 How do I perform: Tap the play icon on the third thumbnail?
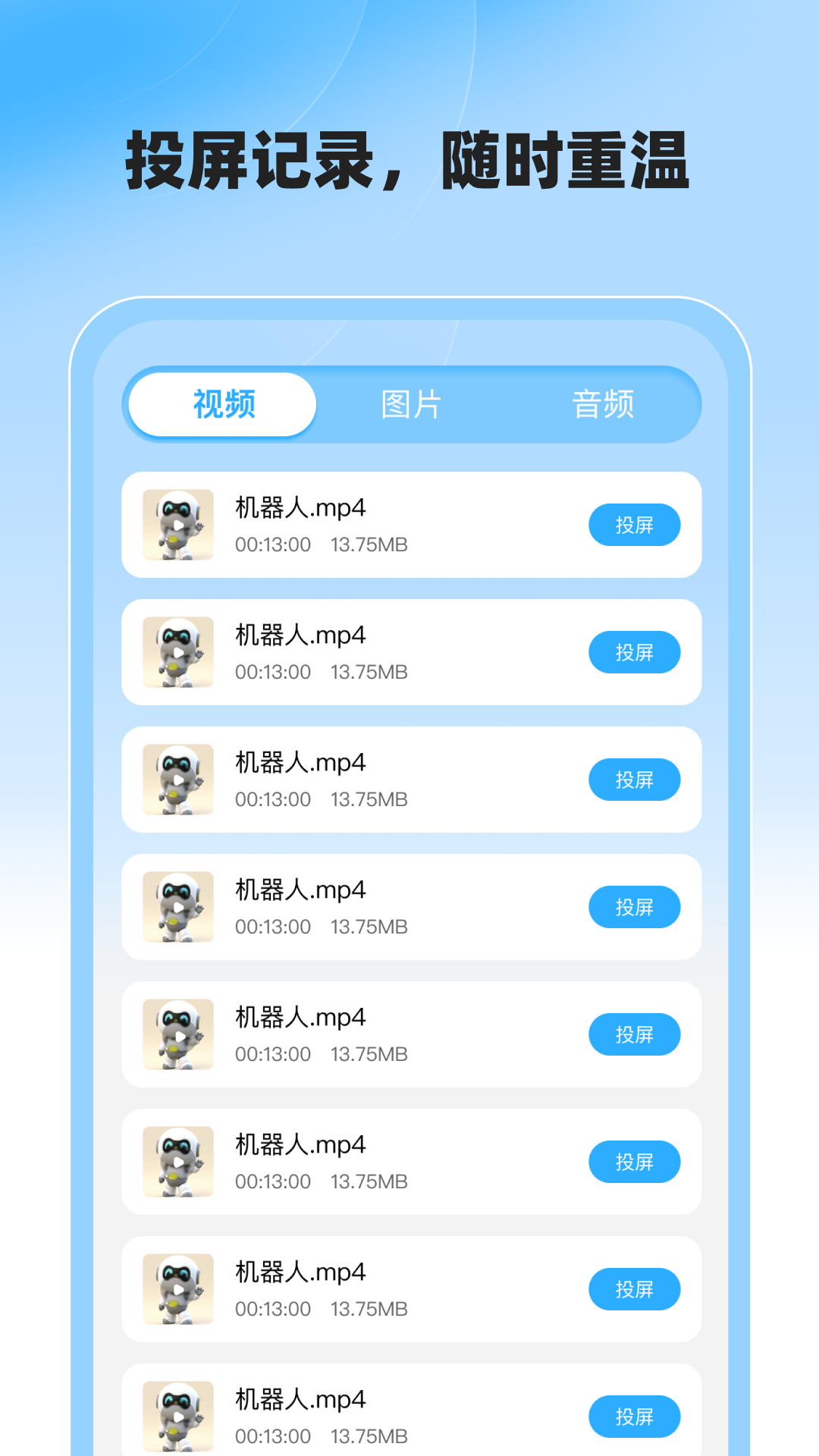point(180,779)
